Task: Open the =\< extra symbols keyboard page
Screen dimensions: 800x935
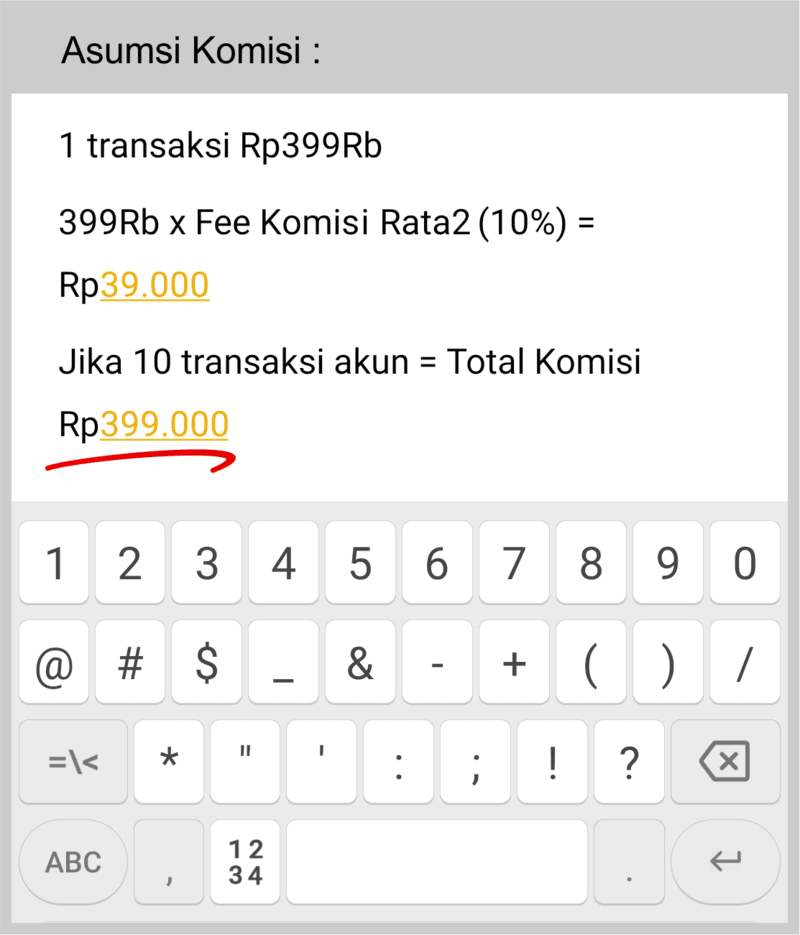Action: tap(74, 764)
